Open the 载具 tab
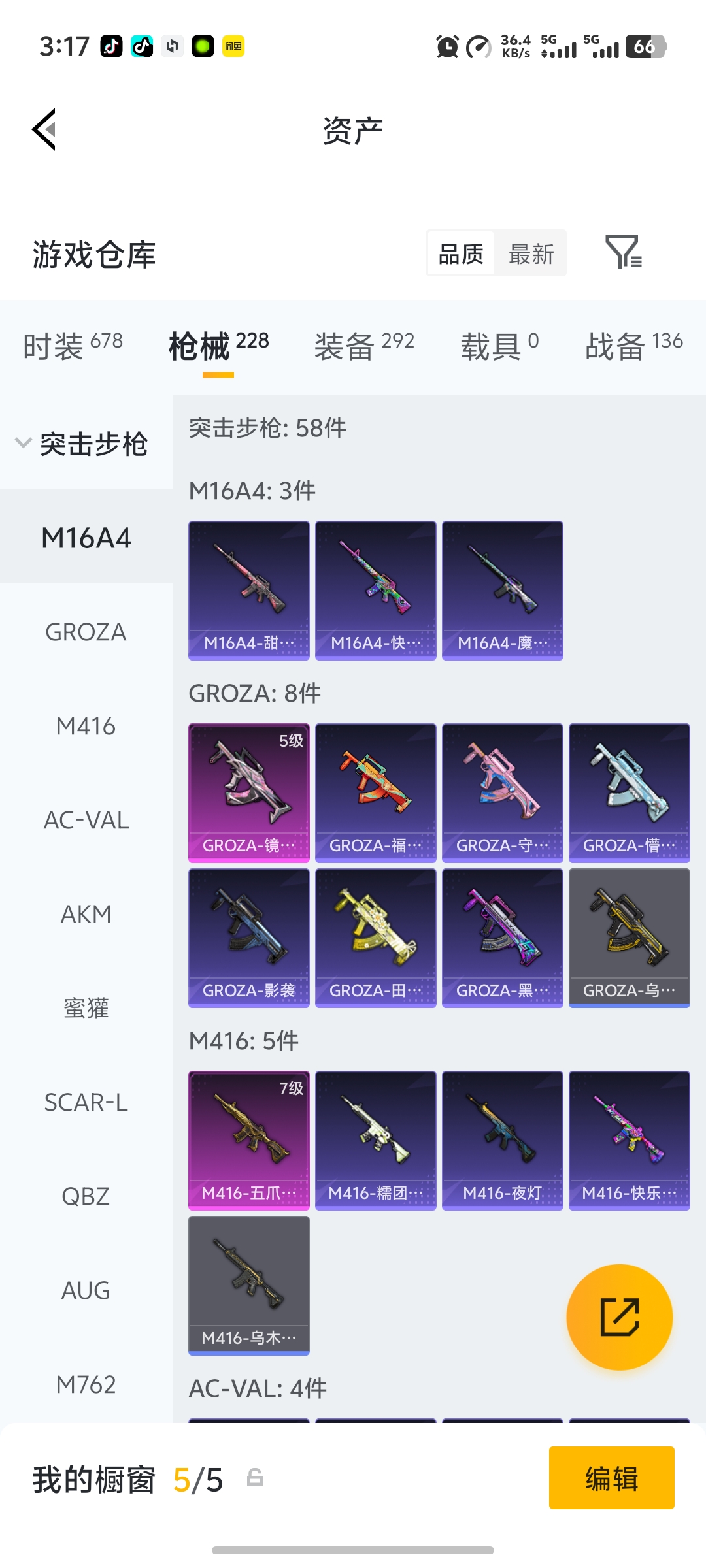The height and width of the screenshot is (1568, 706). [499, 344]
